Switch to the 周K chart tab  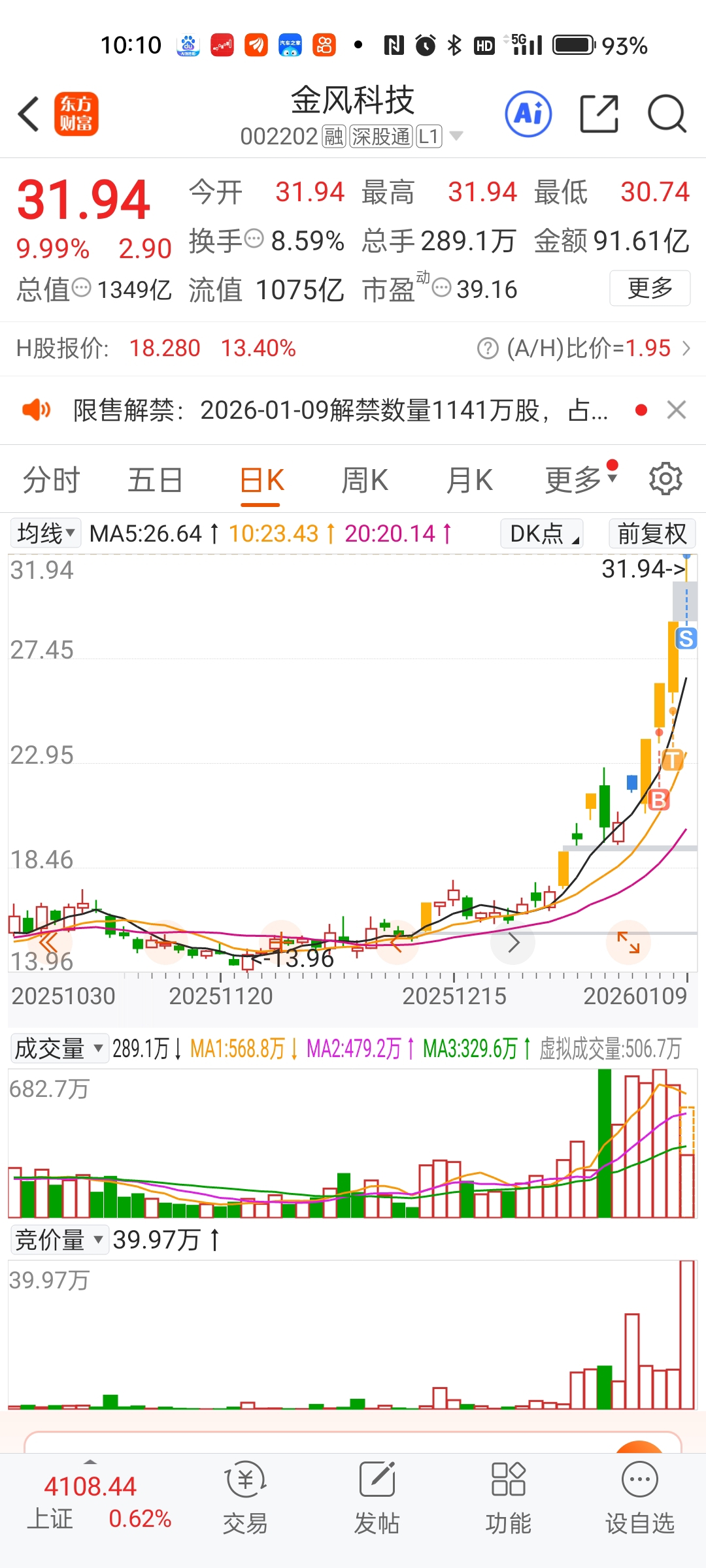click(x=365, y=480)
